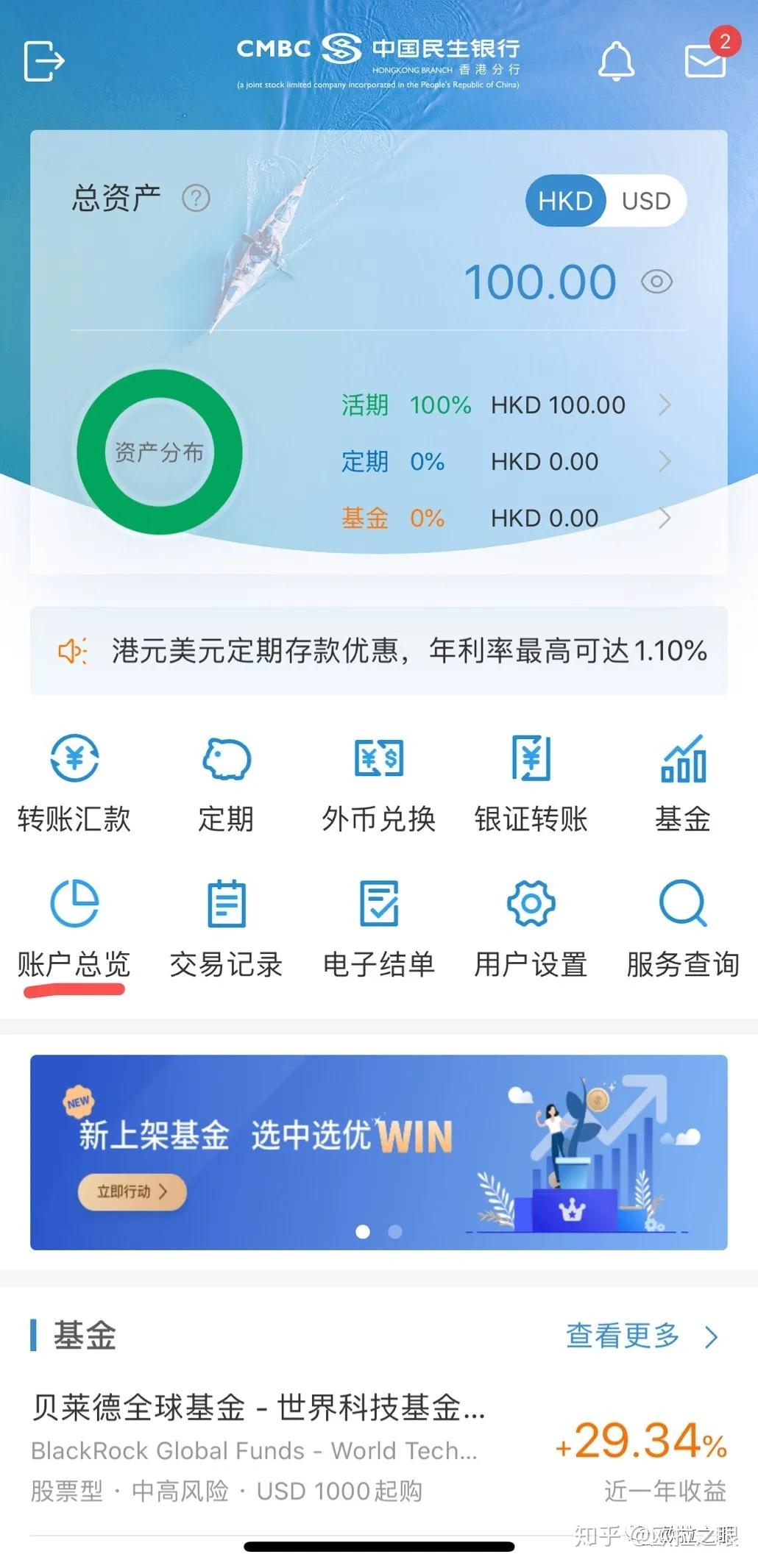Tap 立即行动 on the fund banner
This screenshot has width=758, height=1568.
pyautogui.click(x=132, y=1191)
